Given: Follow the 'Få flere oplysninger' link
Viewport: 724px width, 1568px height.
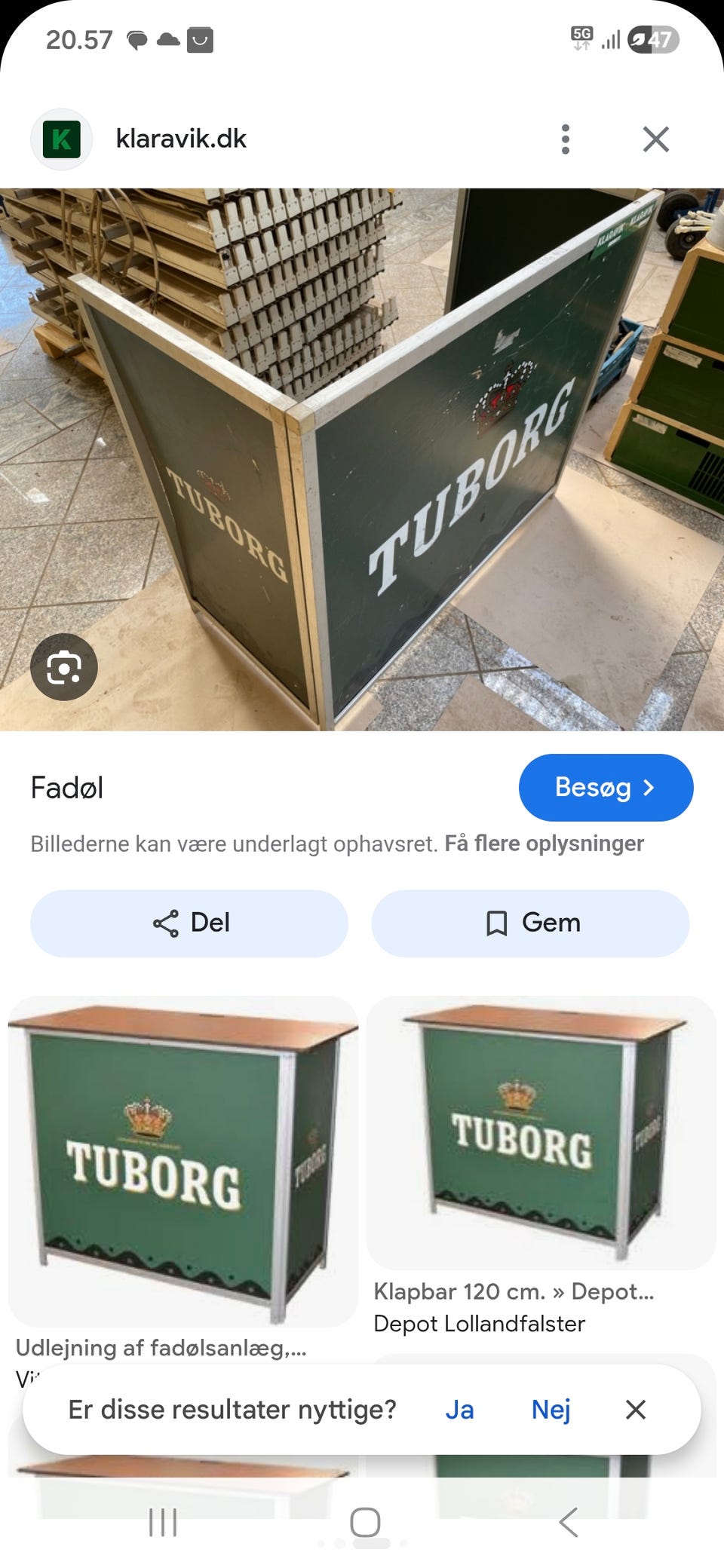Looking at the screenshot, I should [544, 844].
